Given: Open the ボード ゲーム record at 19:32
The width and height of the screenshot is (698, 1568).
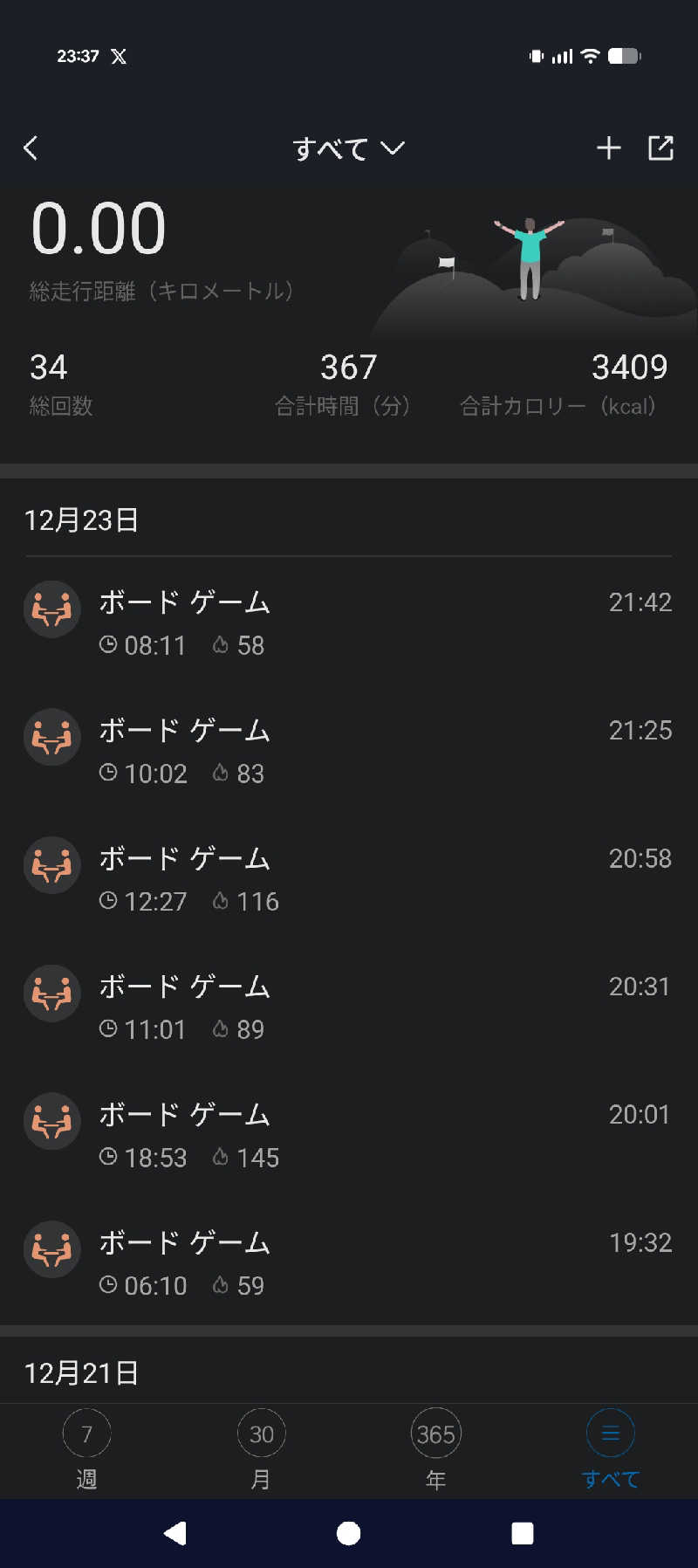Looking at the screenshot, I should coord(349,1262).
